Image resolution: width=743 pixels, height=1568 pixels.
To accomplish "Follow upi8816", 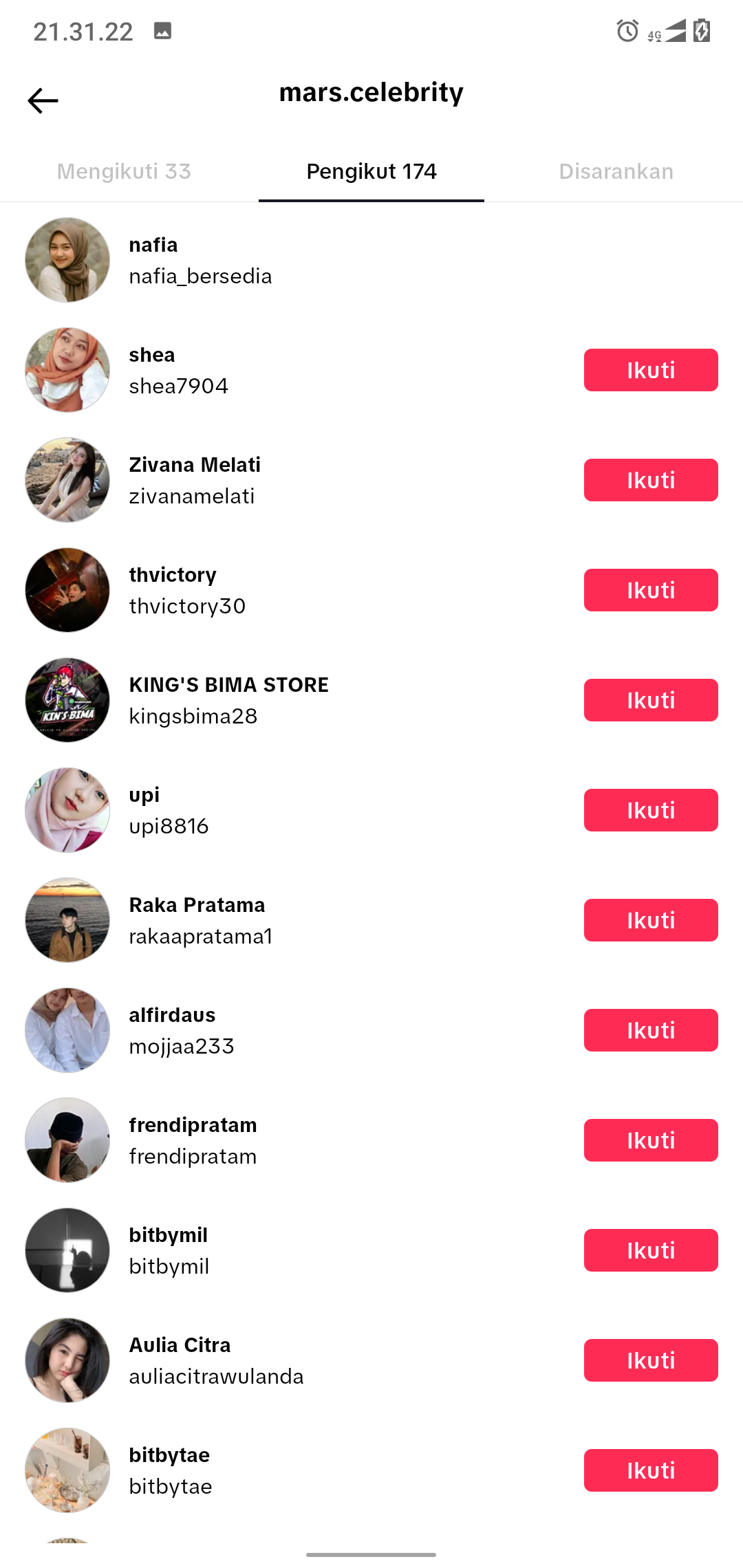I will [x=650, y=810].
